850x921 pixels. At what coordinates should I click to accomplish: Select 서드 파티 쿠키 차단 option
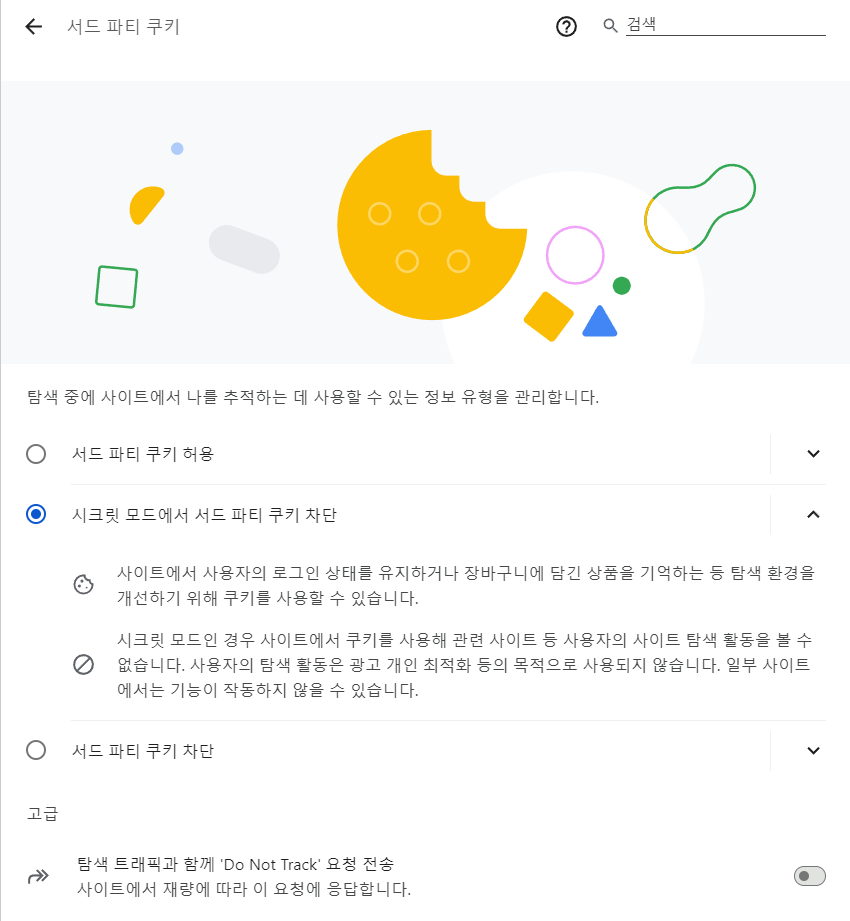coord(36,750)
